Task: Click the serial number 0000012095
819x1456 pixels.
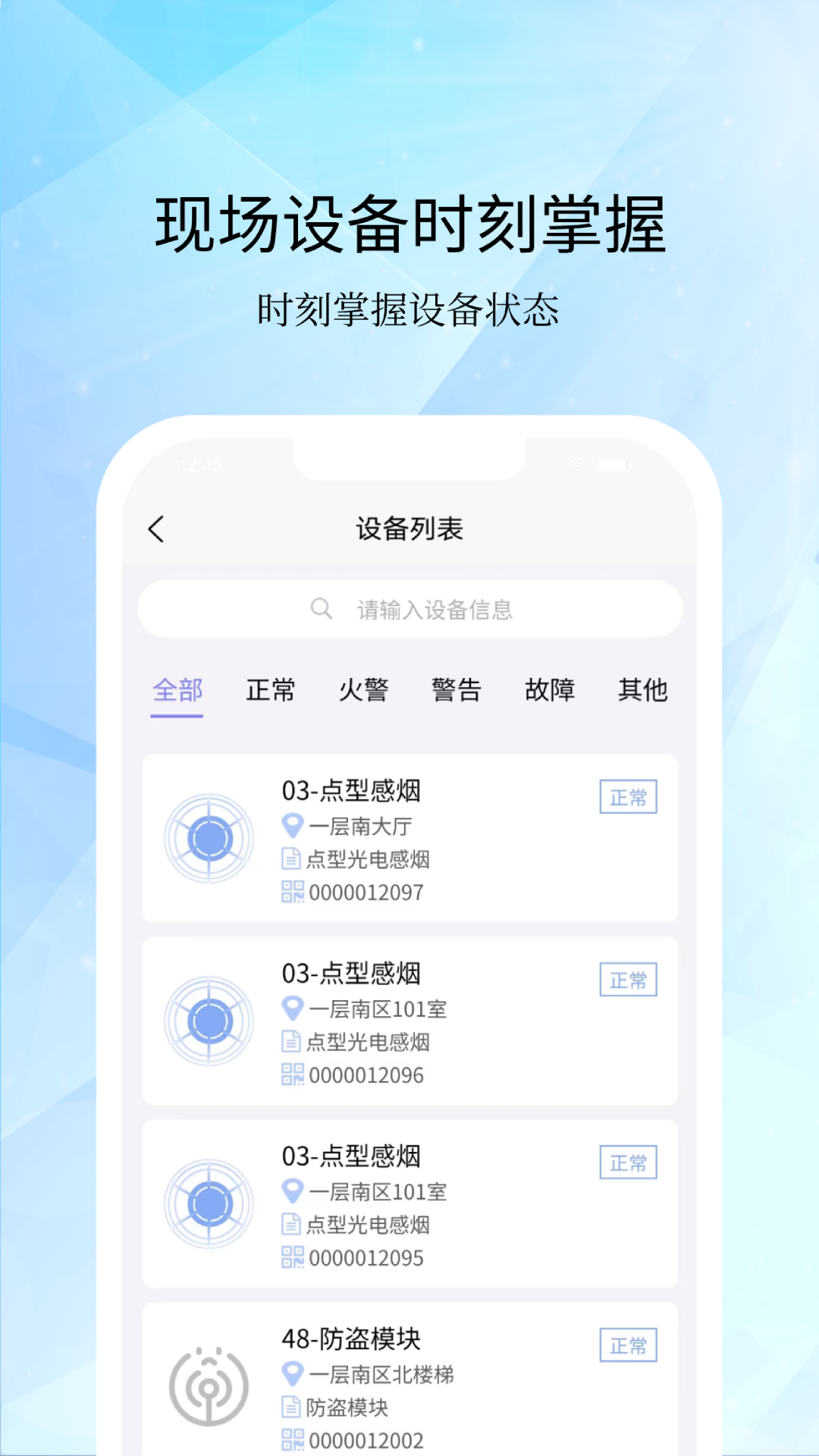Action: point(367,1258)
